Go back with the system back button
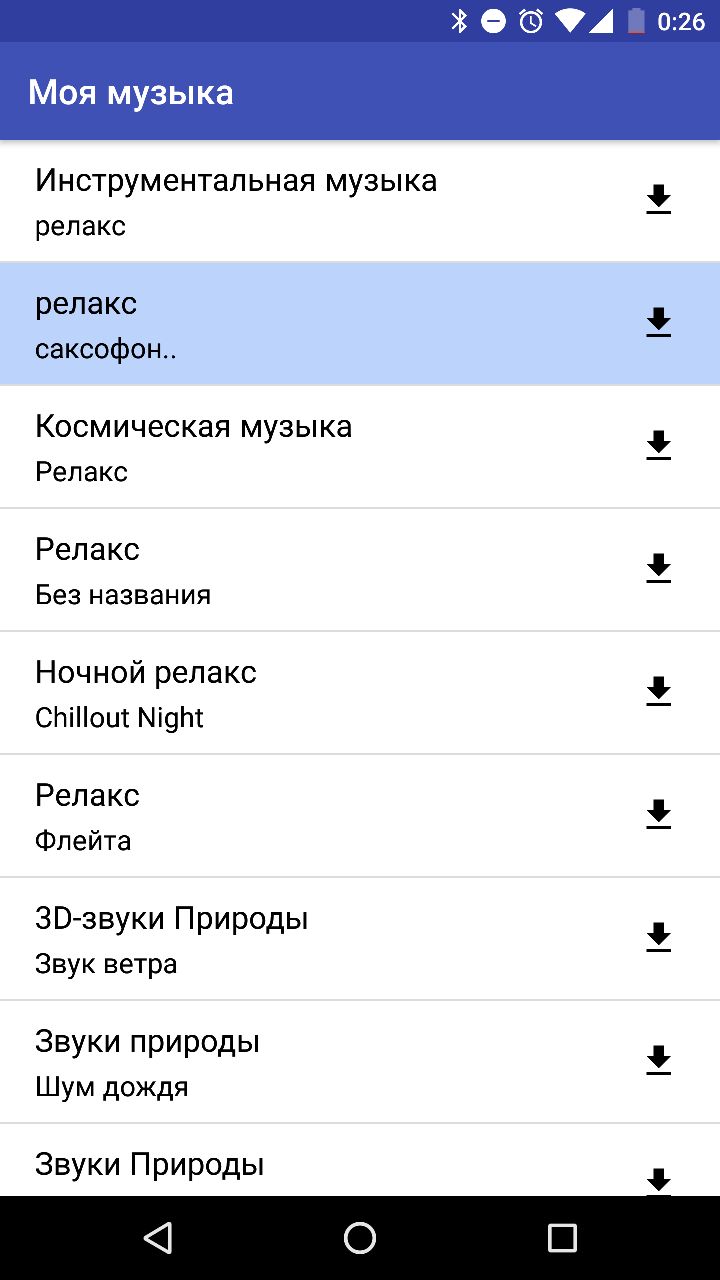Screen dimensions: 720x1280 (x=158, y=1238)
